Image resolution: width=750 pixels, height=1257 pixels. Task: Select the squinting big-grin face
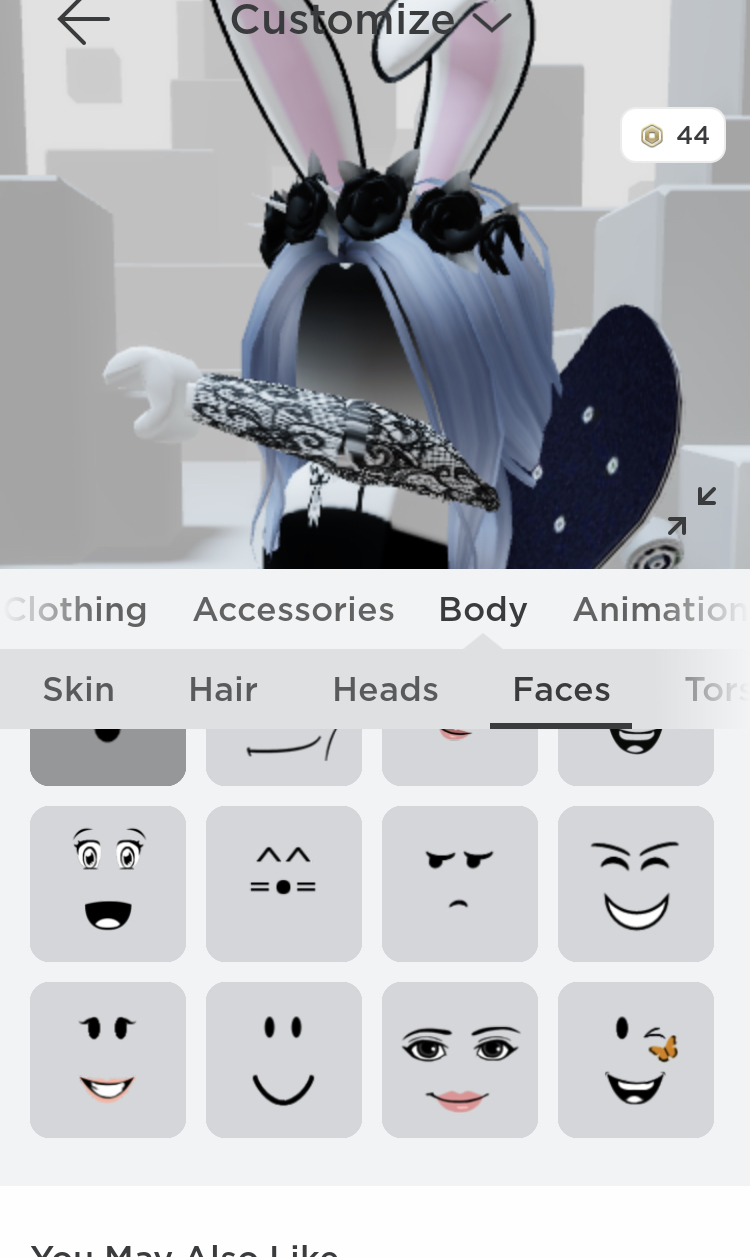(636, 884)
